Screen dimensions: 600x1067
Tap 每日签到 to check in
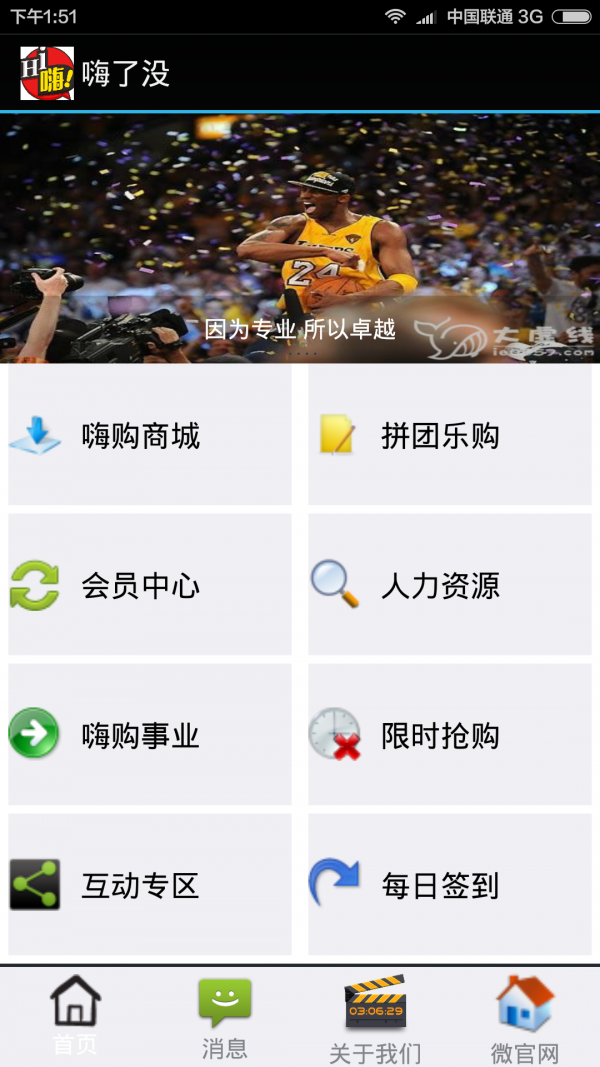(449, 886)
